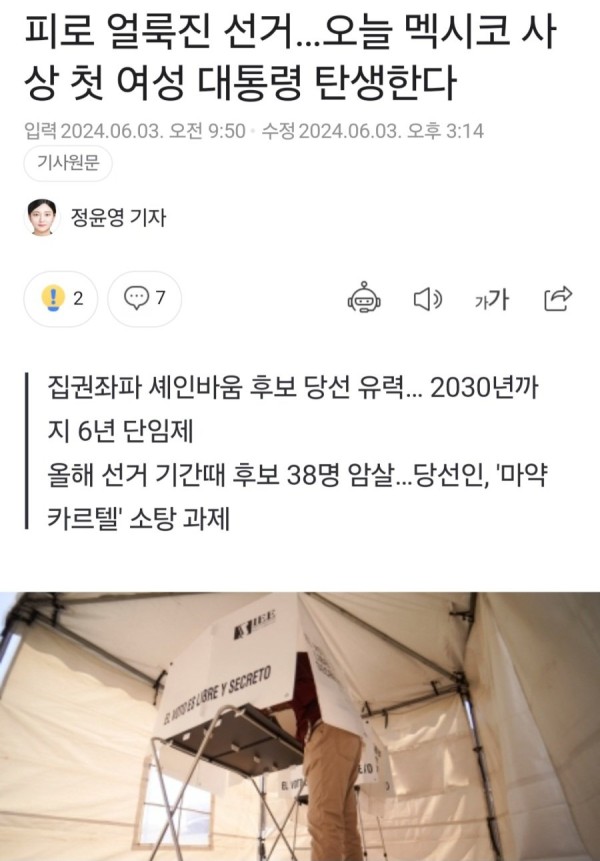600x861 pixels.
Task: Open the original article via 기사원문 button
Action: pyautogui.click(x=67, y=164)
